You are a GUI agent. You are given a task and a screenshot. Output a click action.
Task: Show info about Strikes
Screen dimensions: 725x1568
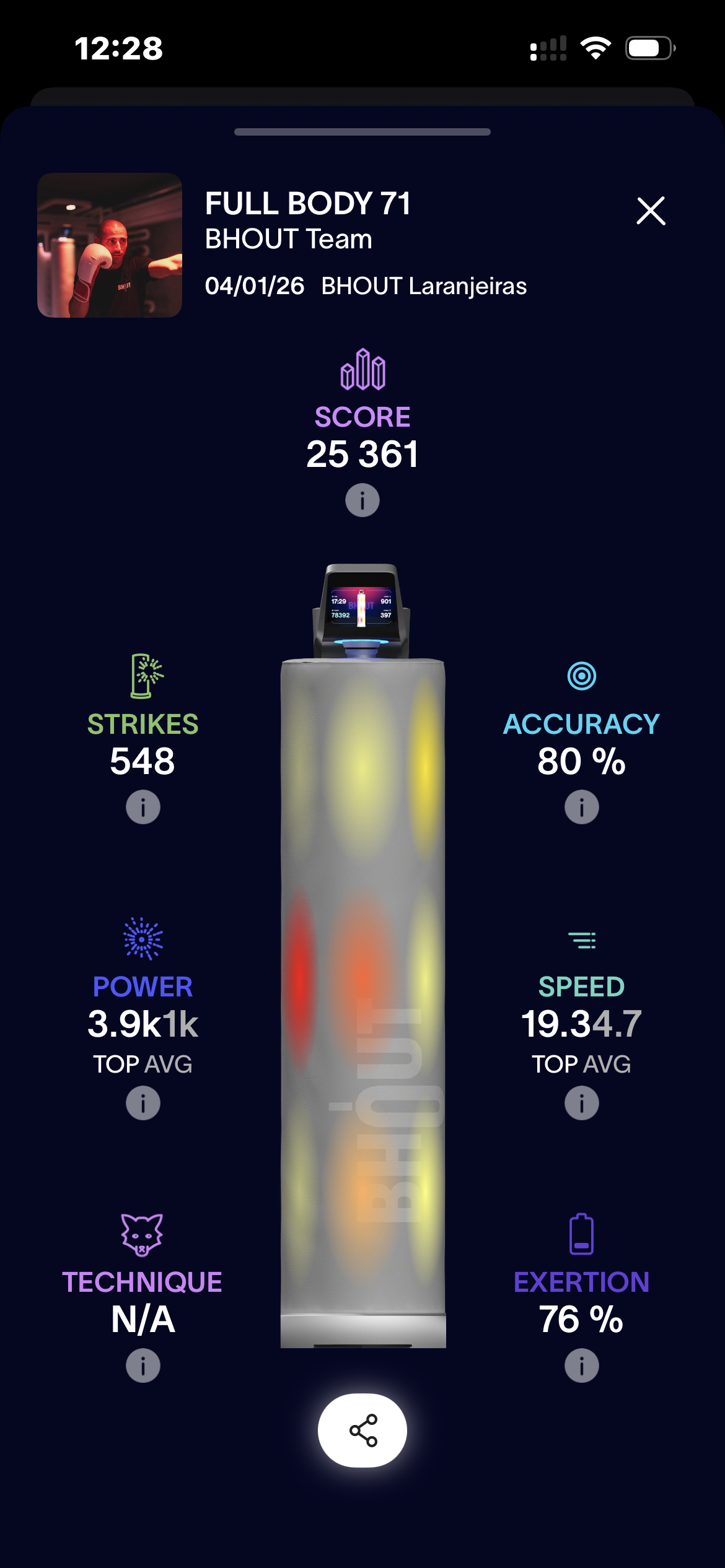pyautogui.click(x=143, y=807)
